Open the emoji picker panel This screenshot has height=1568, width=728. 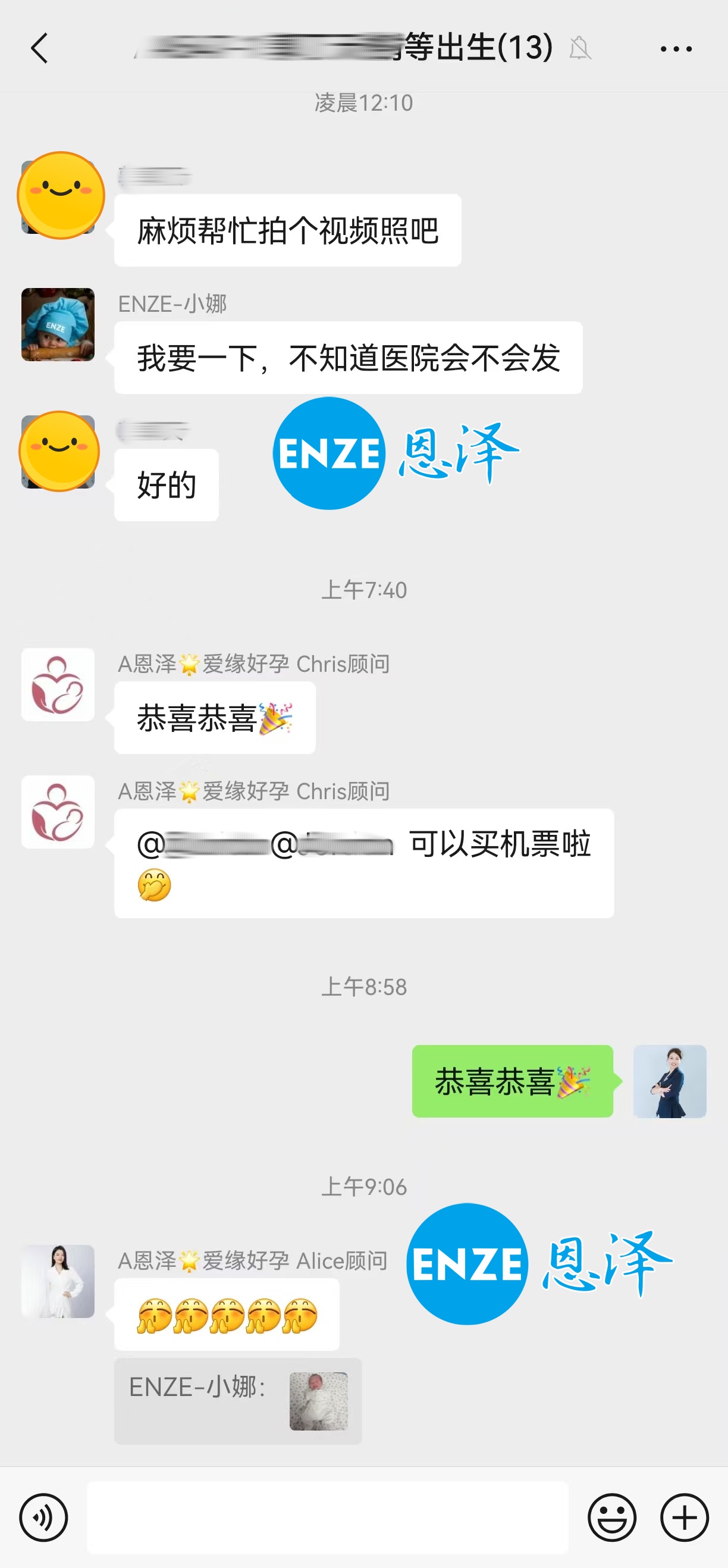point(614,1517)
